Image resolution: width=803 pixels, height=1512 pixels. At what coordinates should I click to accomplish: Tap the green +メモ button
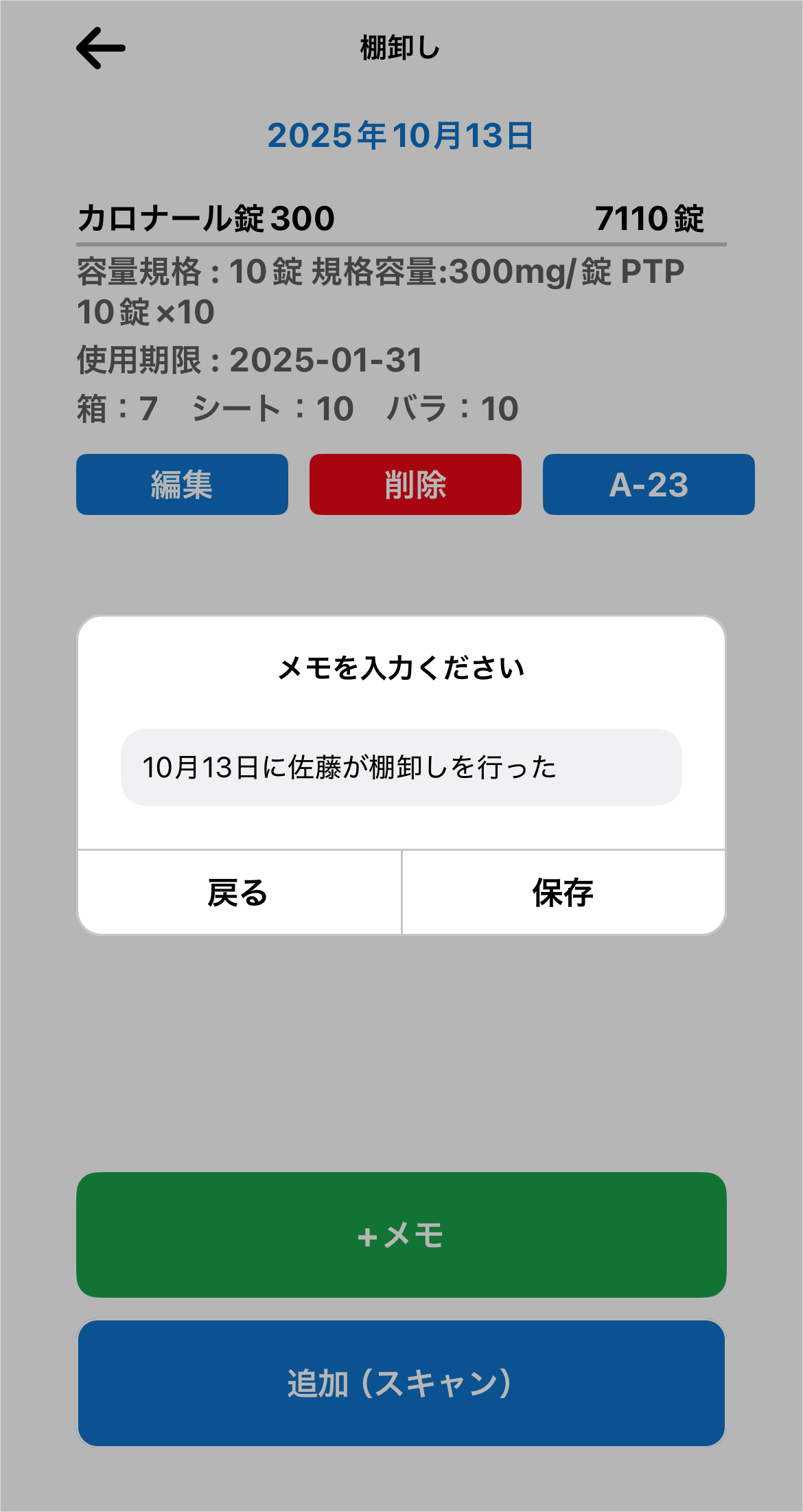coord(401,1237)
